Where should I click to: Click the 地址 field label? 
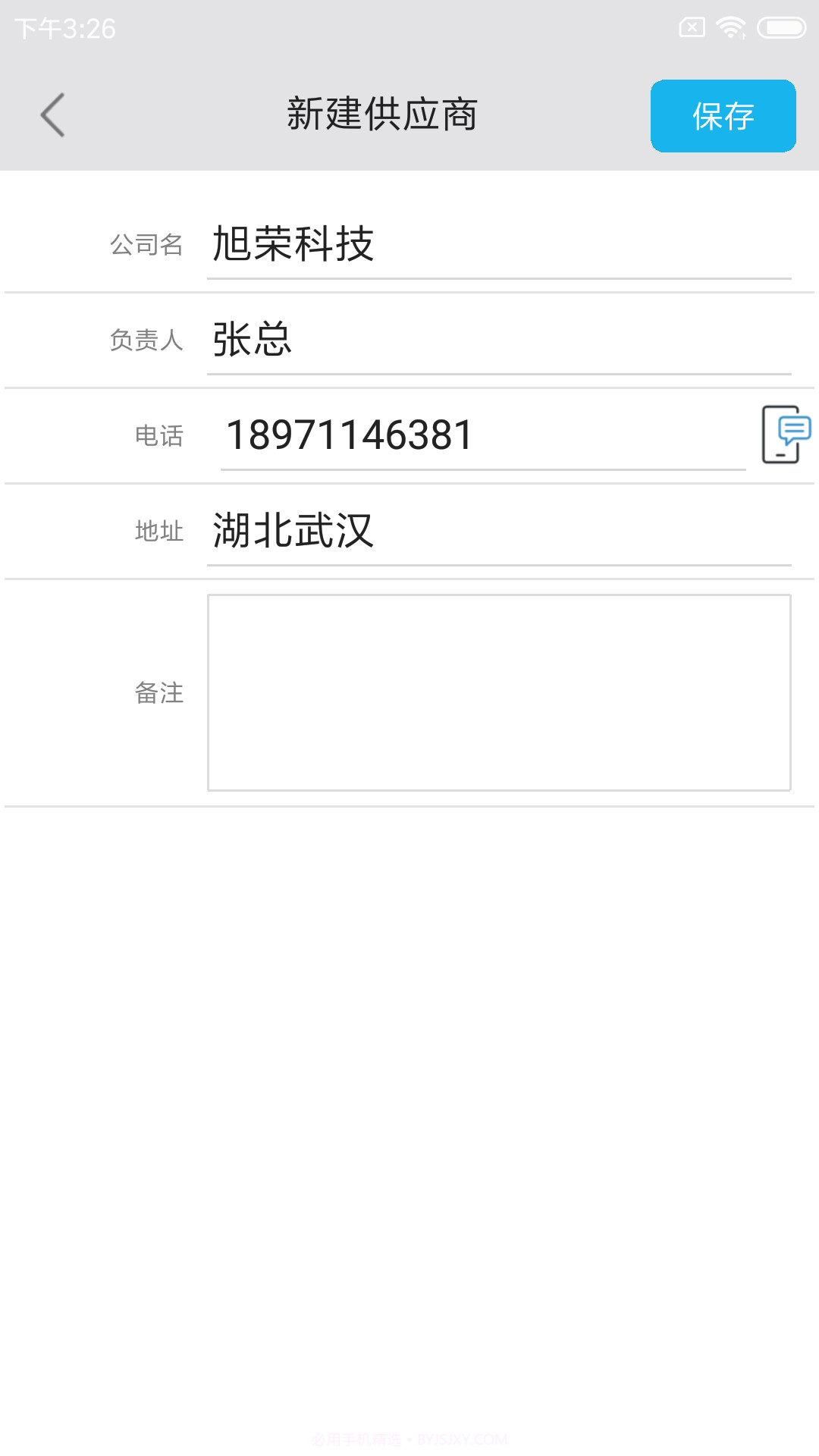tap(158, 531)
